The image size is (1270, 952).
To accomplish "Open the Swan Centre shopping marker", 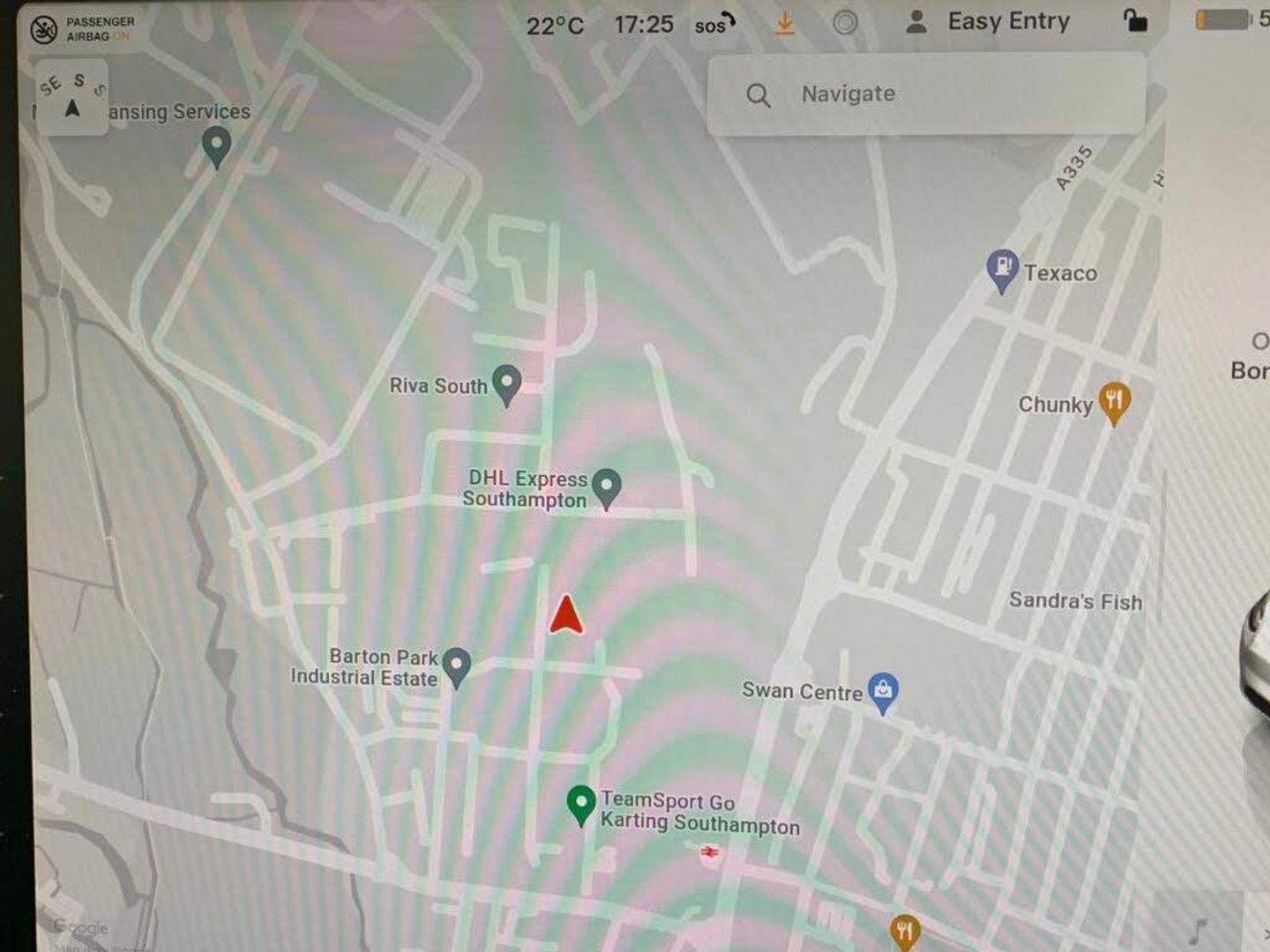I will [883, 690].
